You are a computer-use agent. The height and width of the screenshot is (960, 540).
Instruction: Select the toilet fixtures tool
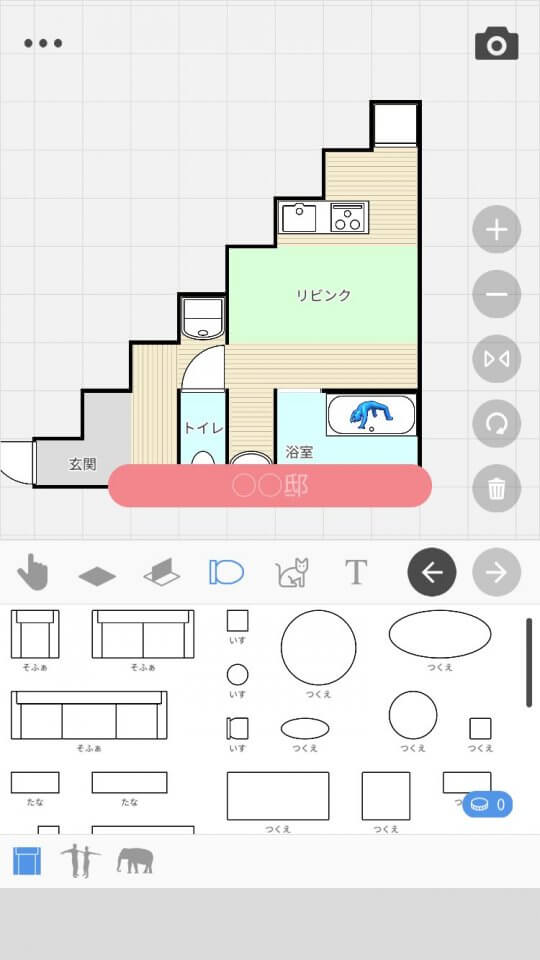click(227, 572)
